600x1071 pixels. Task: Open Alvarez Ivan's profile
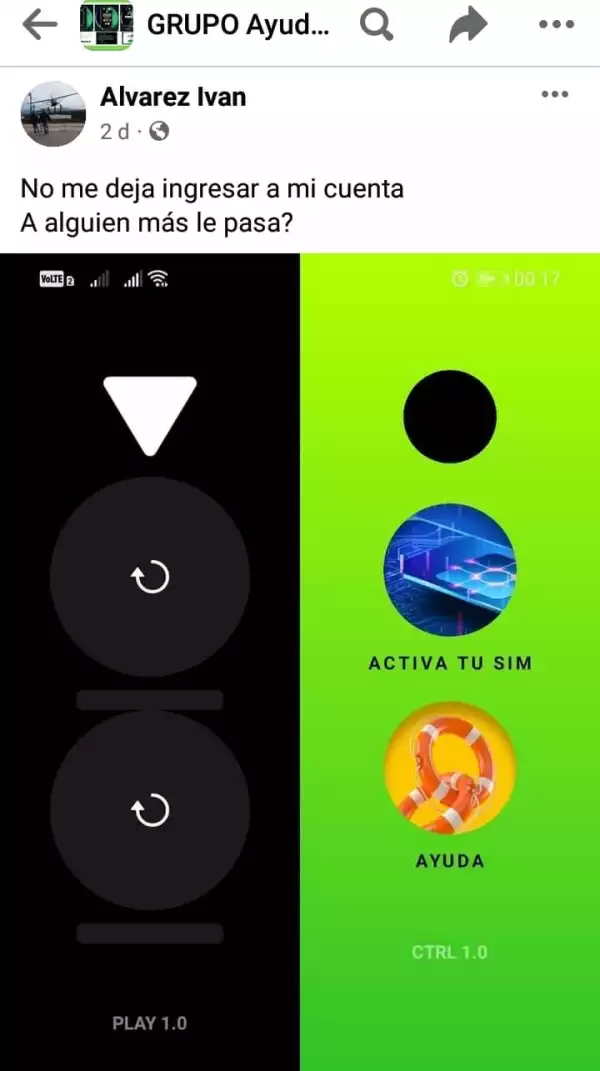coord(173,97)
